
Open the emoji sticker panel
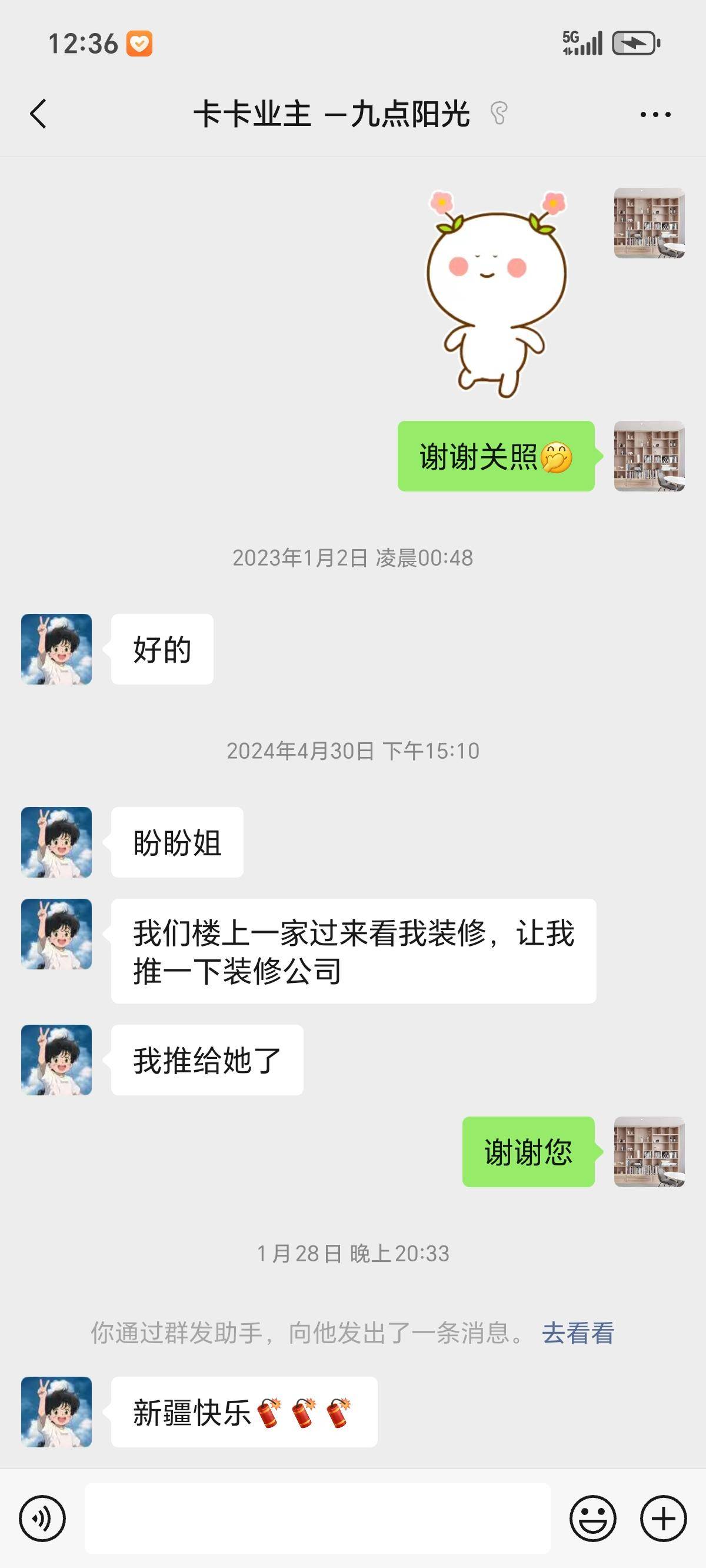[x=593, y=1518]
